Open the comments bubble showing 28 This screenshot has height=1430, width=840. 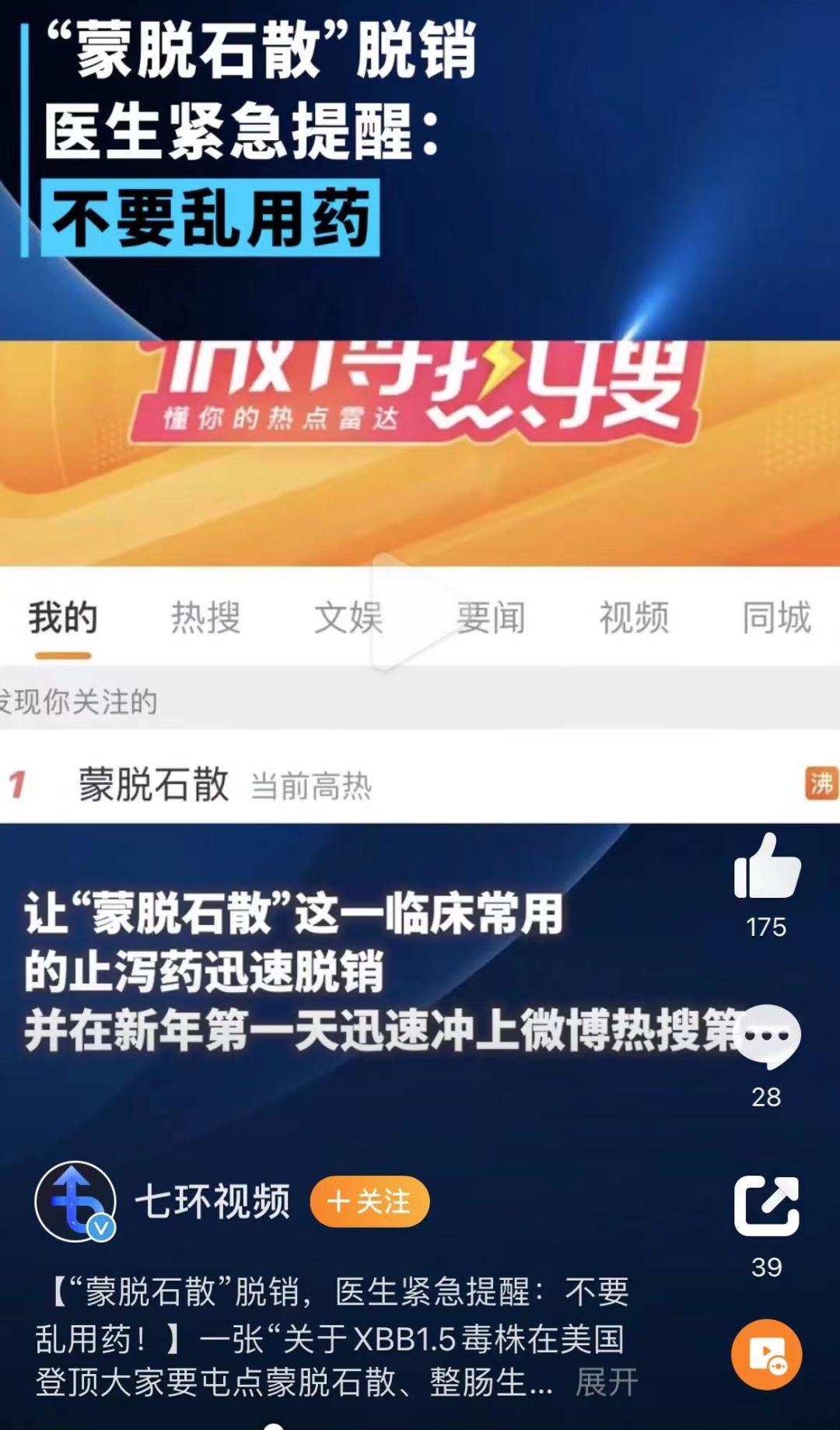coord(767,1036)
